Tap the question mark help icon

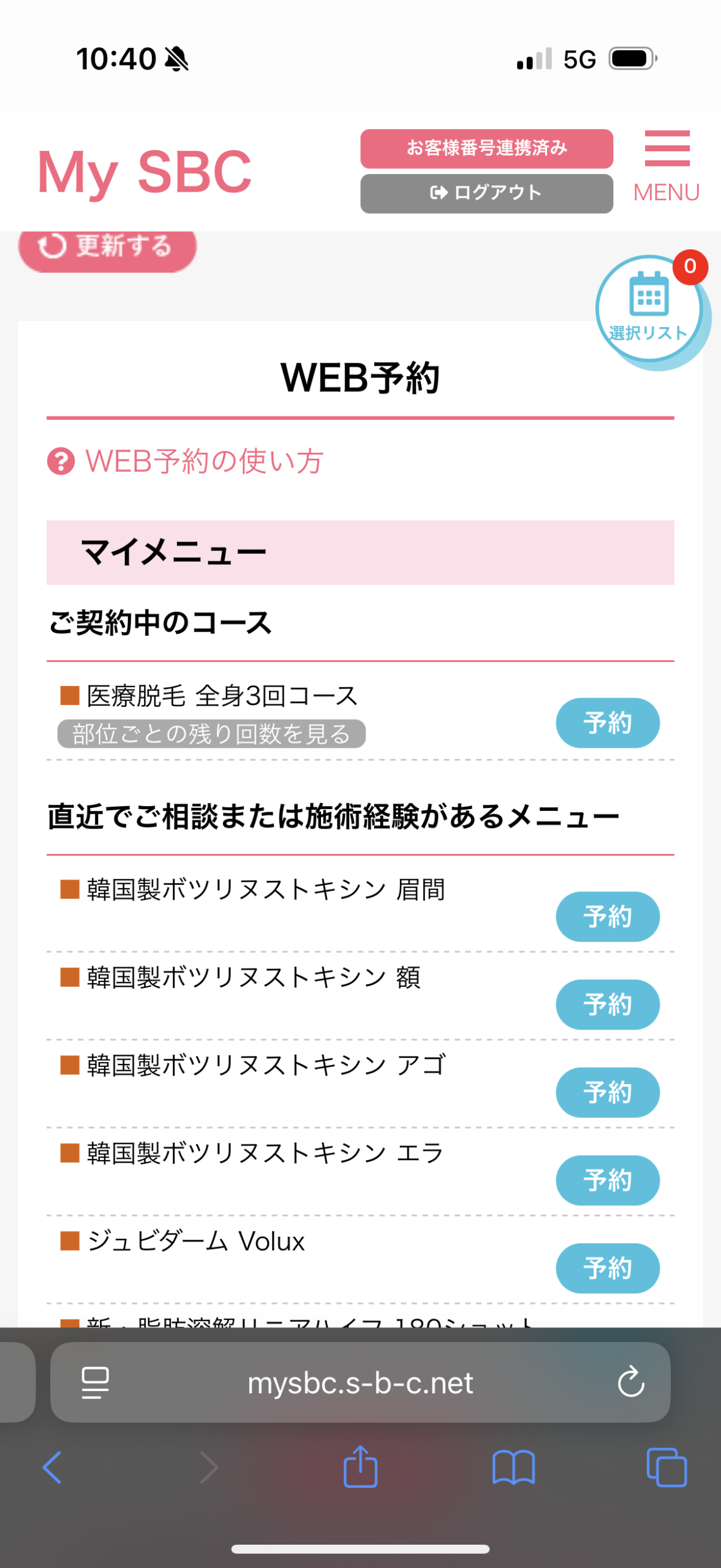tap(59, 462)
